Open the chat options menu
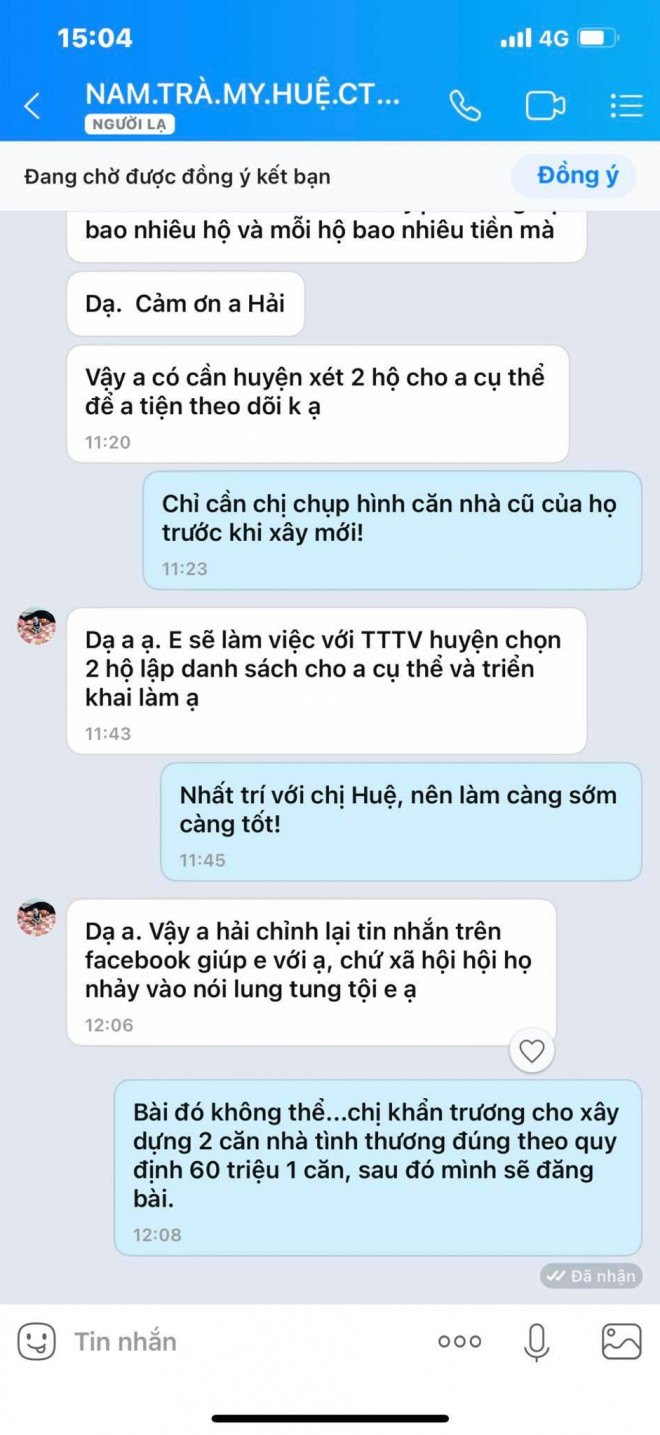This screenshot has height=1435, width=660. 626,106
